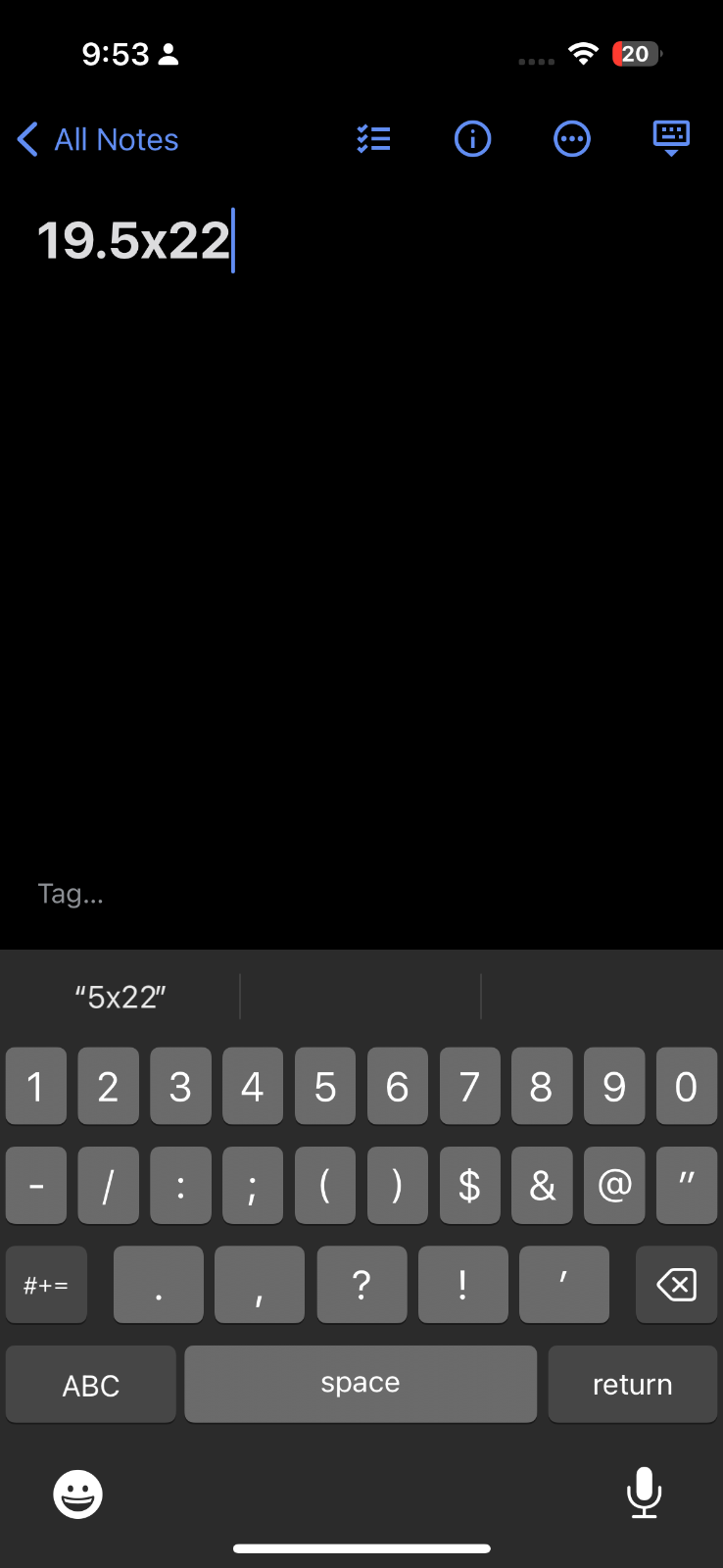This screenshot has width=723, height=1568.
Task: Insert a checklist into the note
Action: point(373,139)
